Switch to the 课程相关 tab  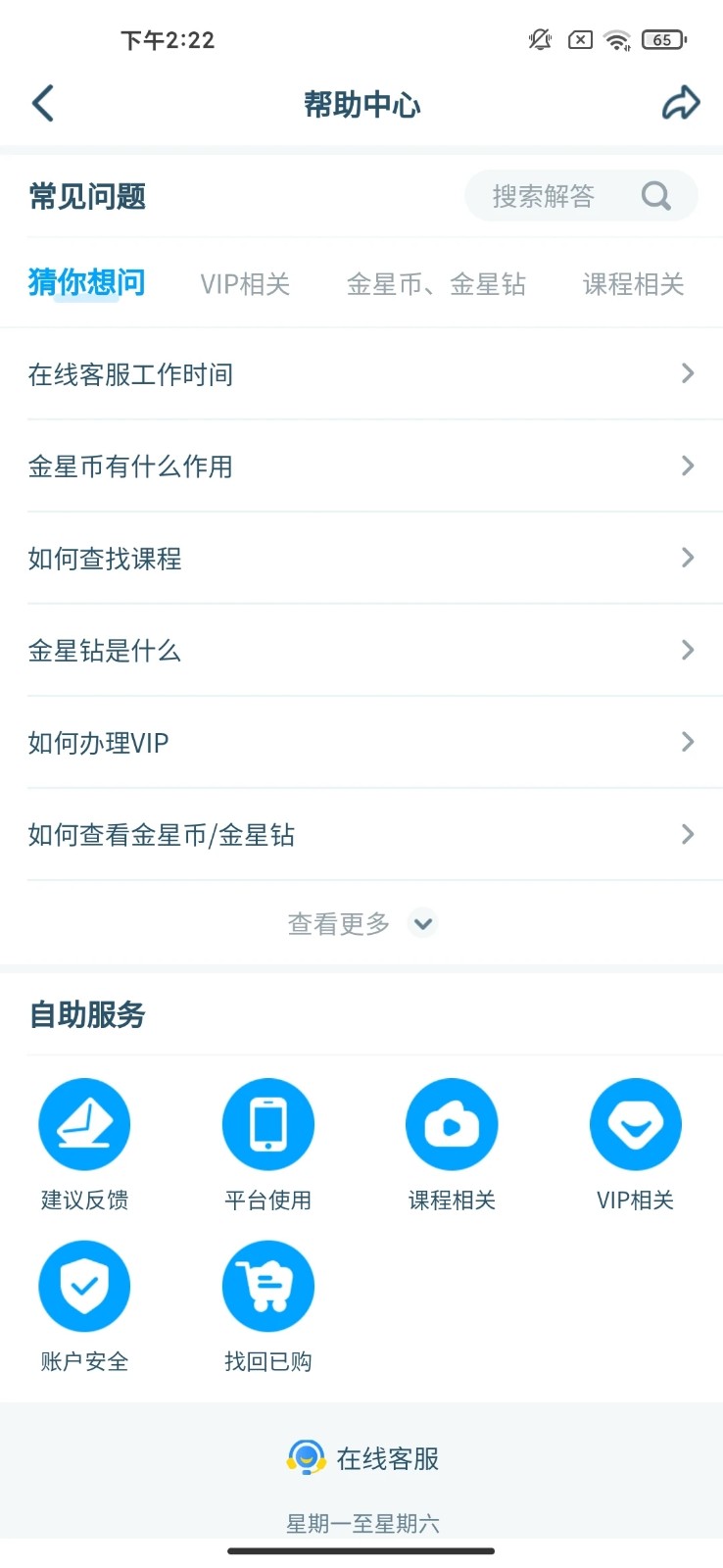(633, 284)
